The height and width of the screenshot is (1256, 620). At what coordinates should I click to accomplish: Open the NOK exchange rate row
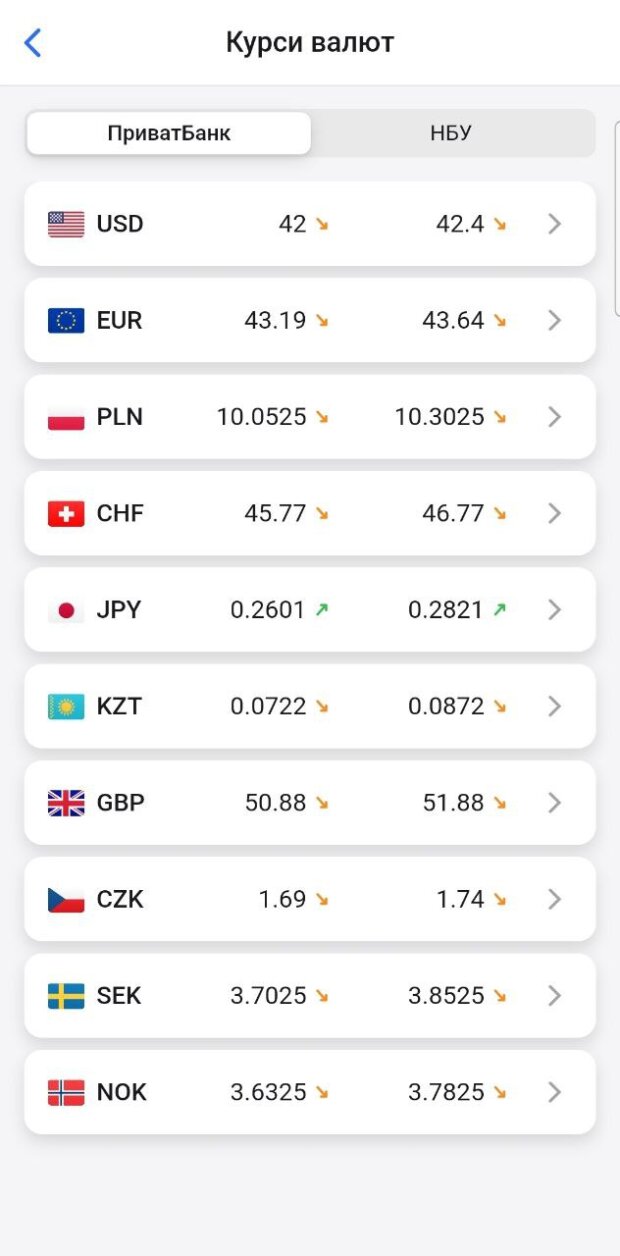pos(310,1092)
